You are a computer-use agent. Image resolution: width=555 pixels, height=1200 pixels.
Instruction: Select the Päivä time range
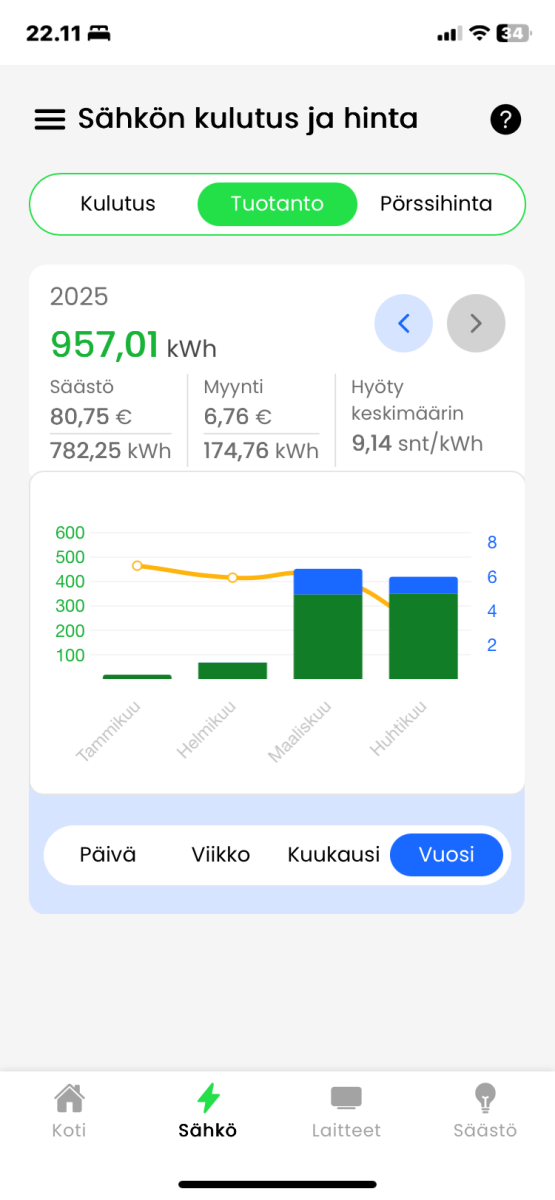pyautogui.click(x=108, y=855)
